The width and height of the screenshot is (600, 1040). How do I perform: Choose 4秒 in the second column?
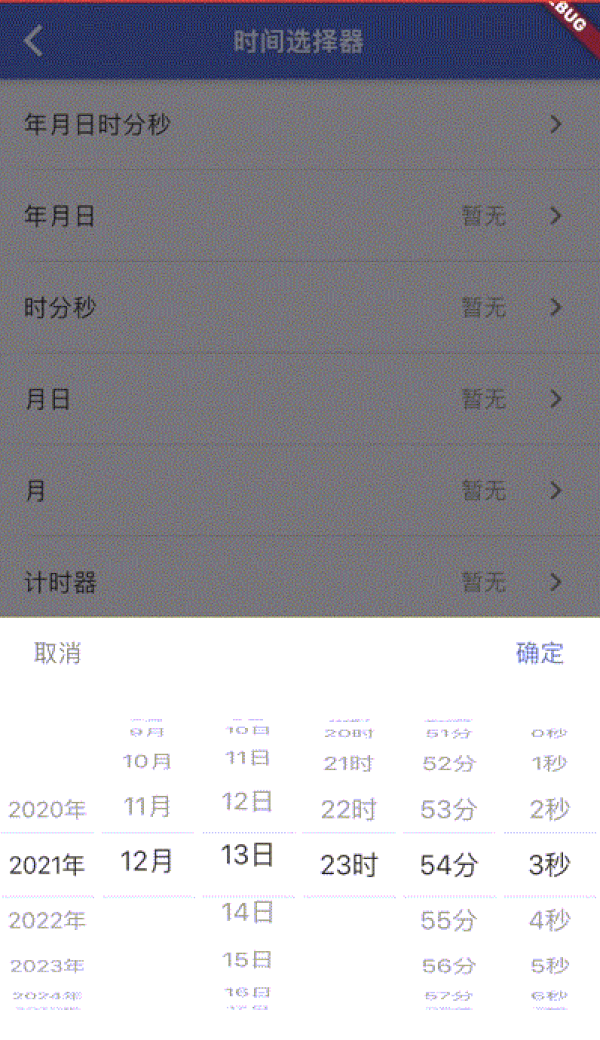pos(550,920)
